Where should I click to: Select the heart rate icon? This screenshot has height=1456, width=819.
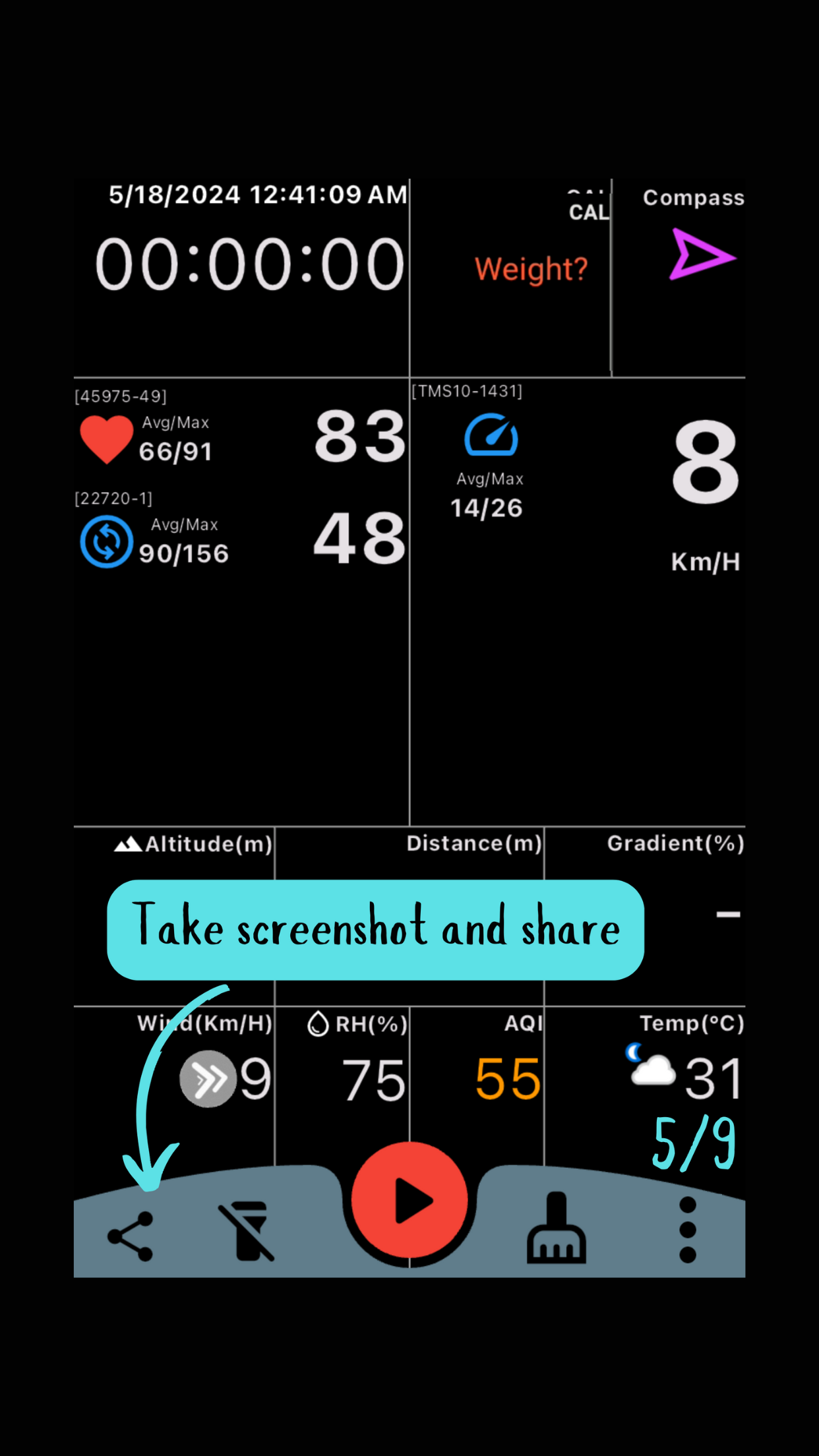tap(107, 439)
